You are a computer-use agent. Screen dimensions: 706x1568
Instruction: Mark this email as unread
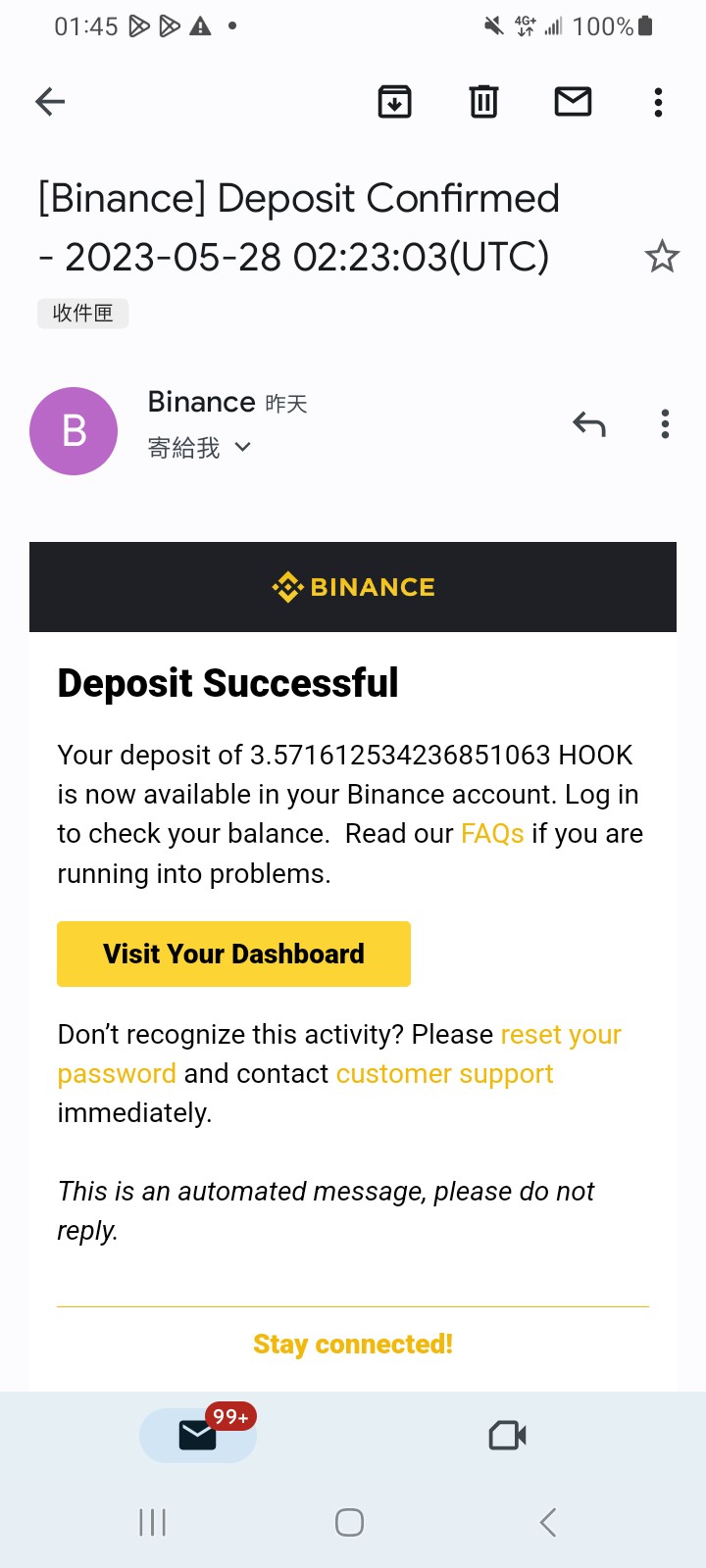click(573, 101)
